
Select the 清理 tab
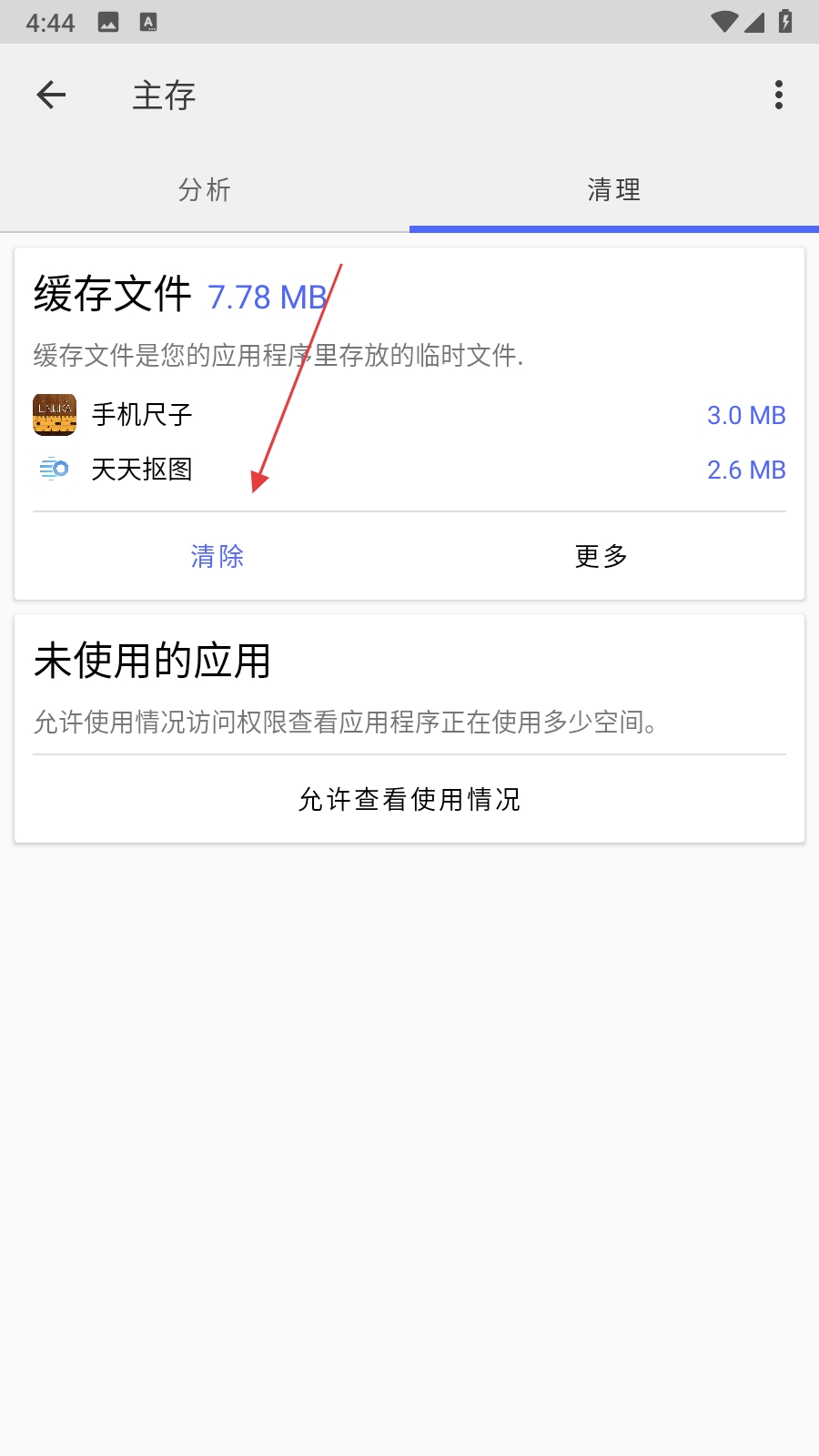(614, 190)
